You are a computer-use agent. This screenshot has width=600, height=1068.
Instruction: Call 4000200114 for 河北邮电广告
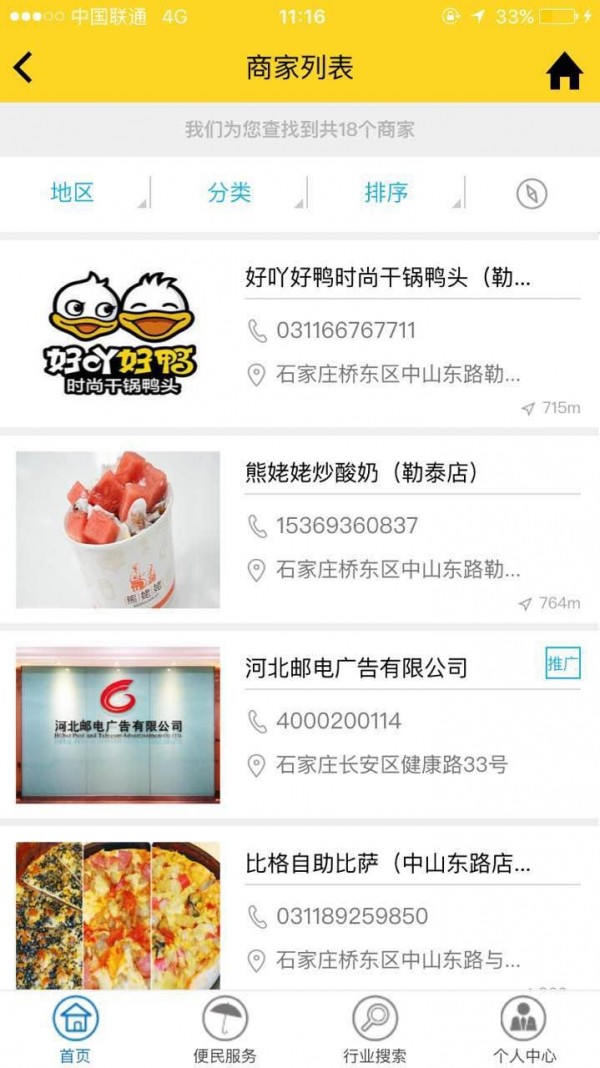point(338,720)
